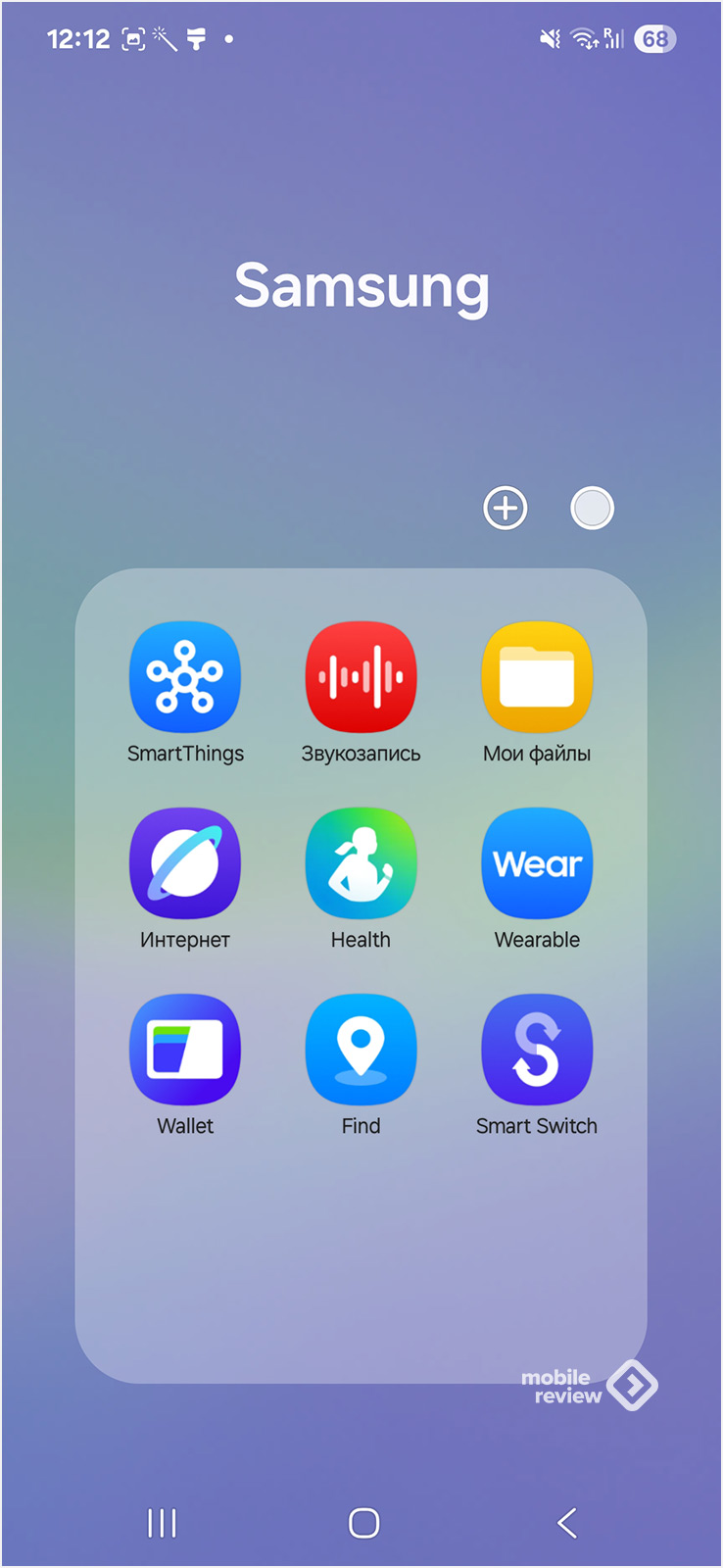Open Samsung Health app
The width and height of the screenshot is (723, 1568).
coord(361,863)
